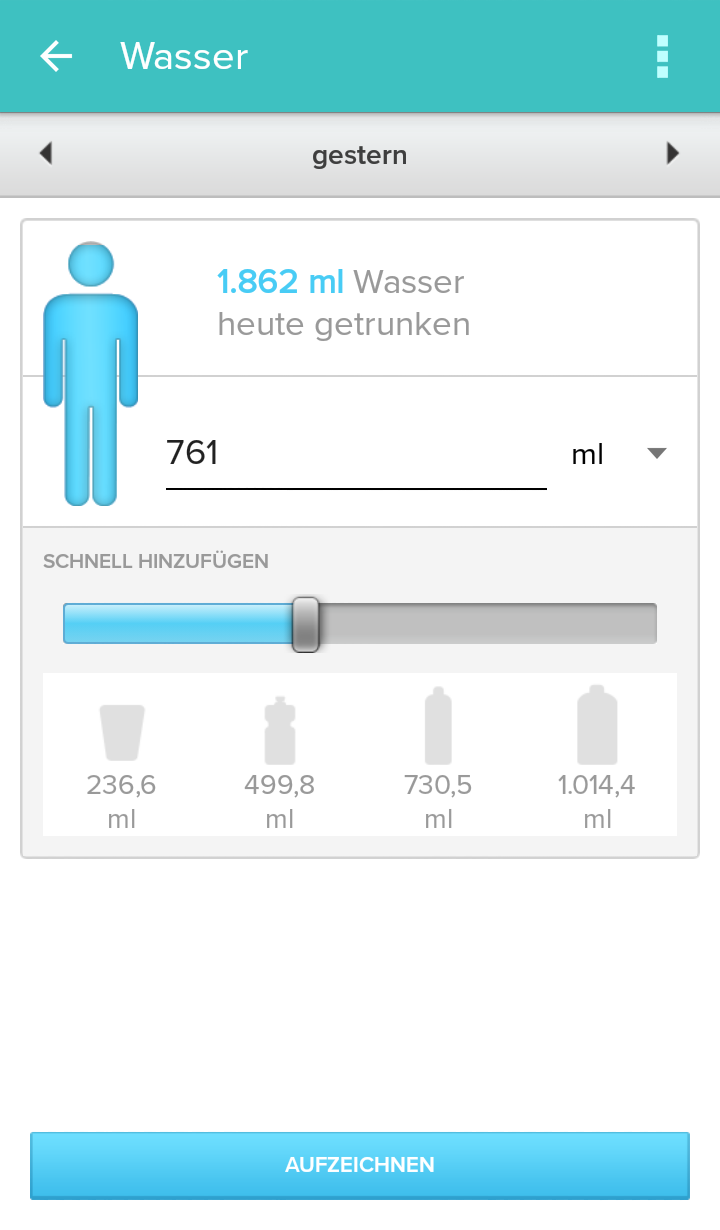Go to the next day arrow
Screen dimensions: 720x1230
[x=673, y=154]
